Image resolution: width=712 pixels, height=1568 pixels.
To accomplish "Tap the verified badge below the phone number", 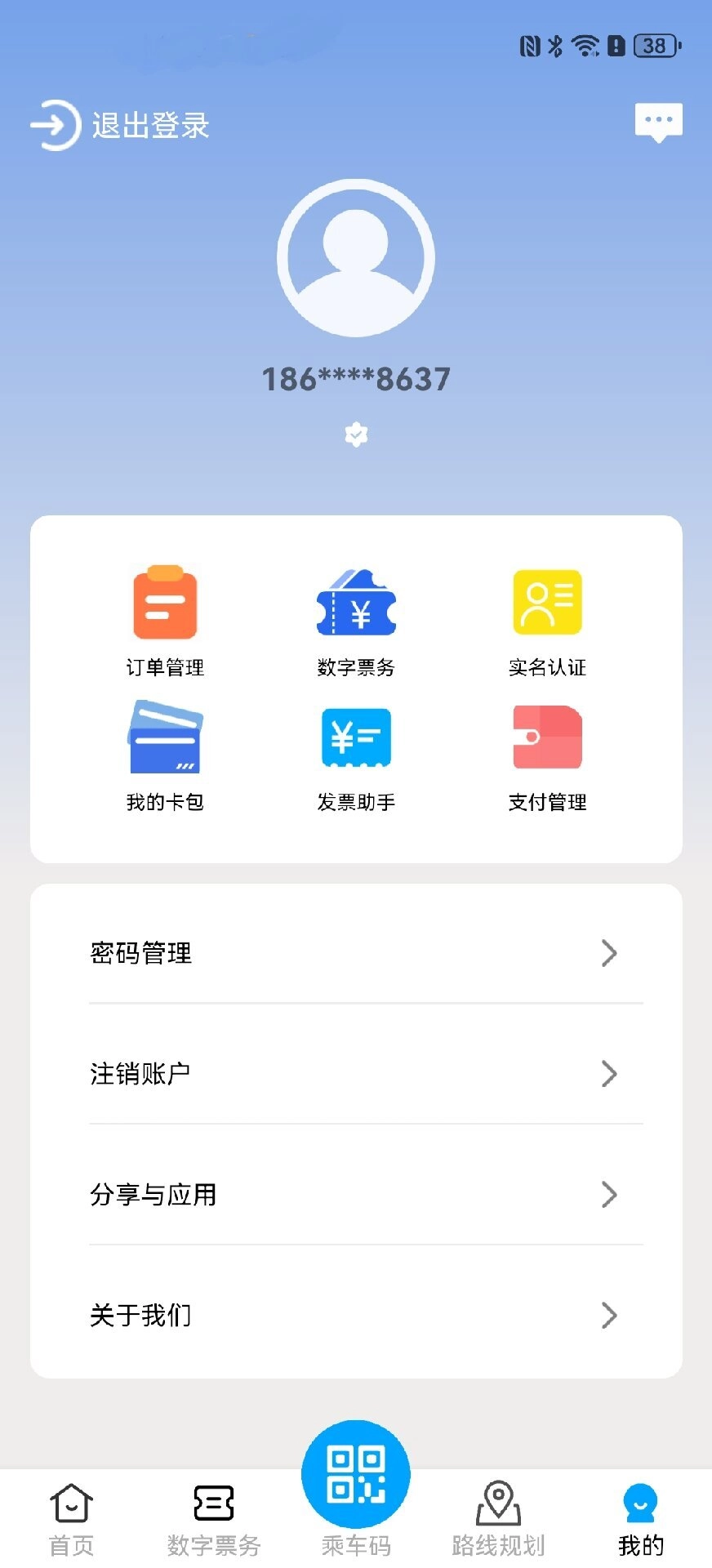I will tap(356, 434).
